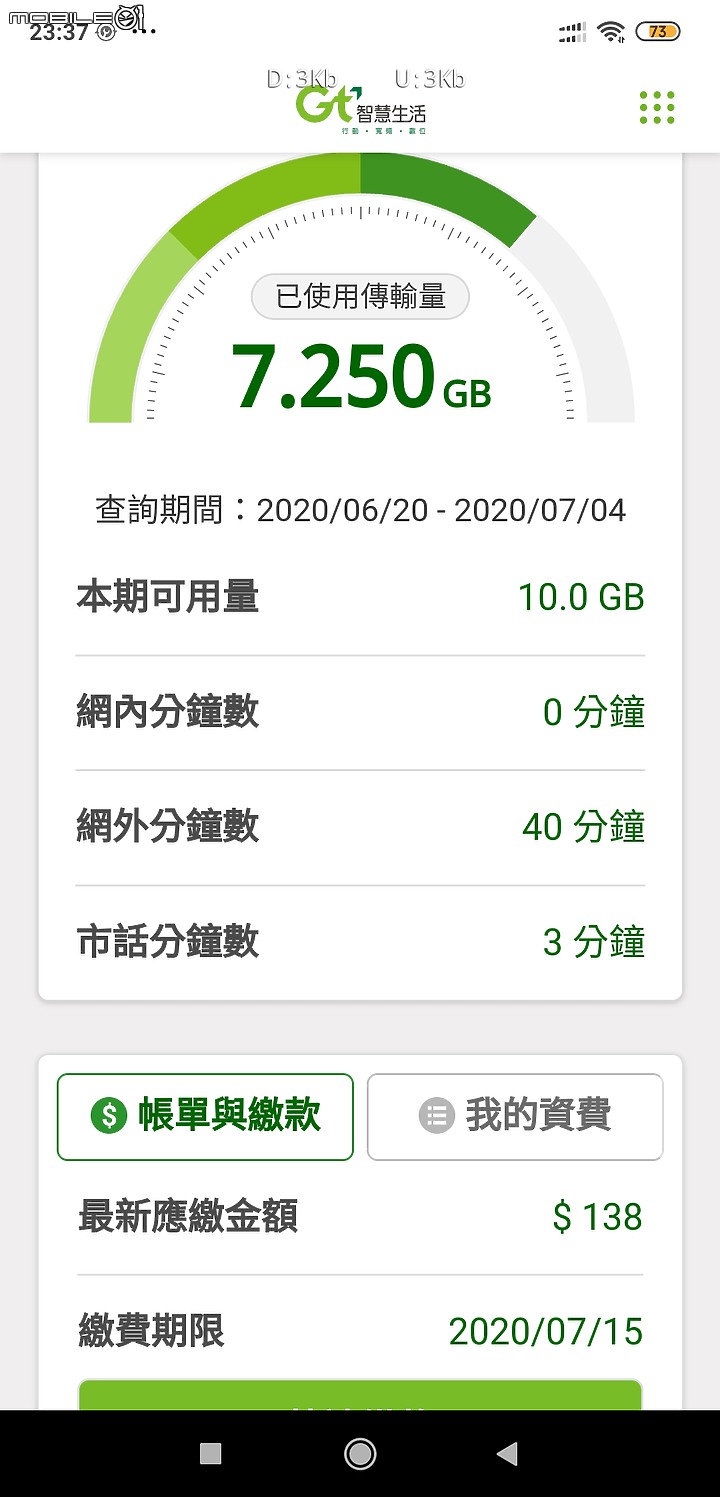Tap the green button below 繳費期限

point(360,1396)
